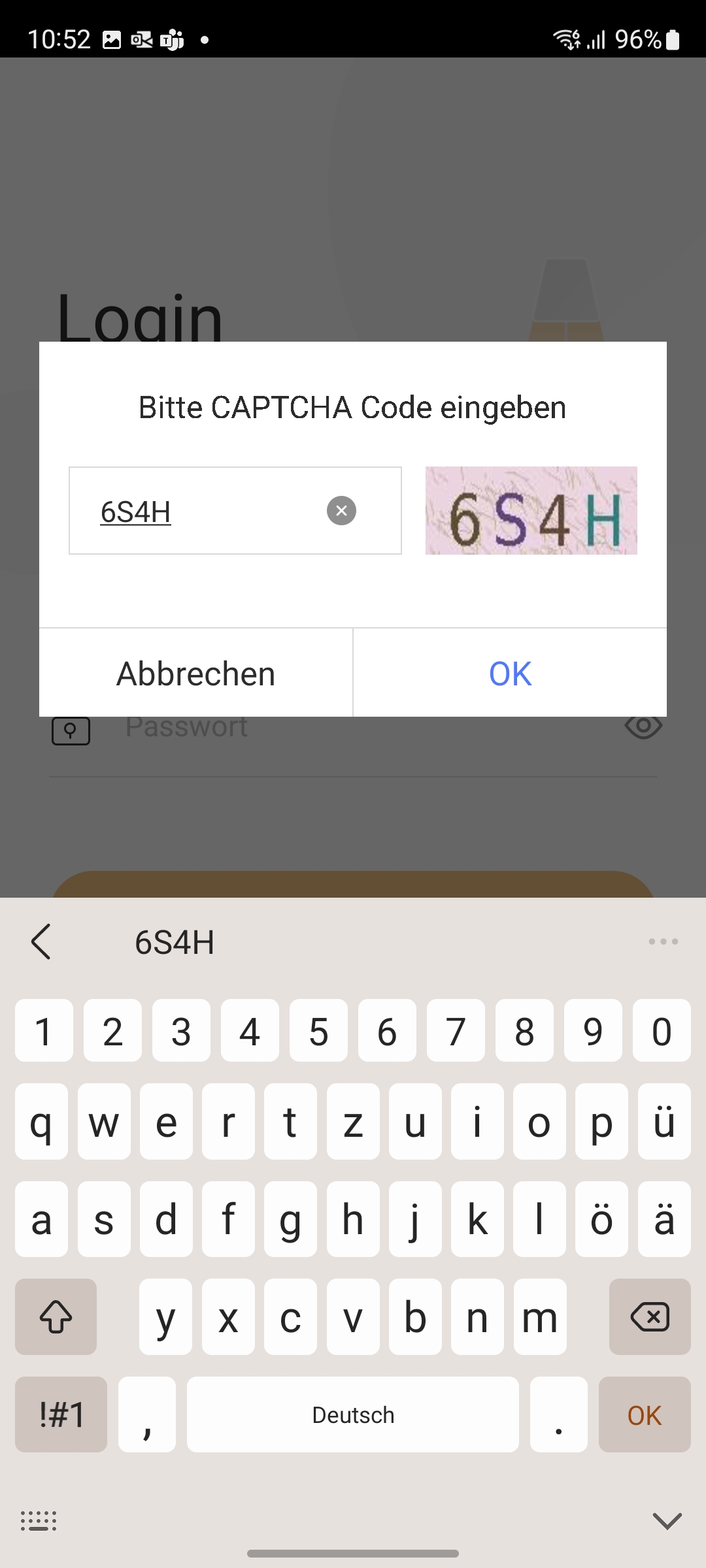The image size is (706, 1568).
Task: Toggle the keyboard shift key
Action: tap(56, 1316)
